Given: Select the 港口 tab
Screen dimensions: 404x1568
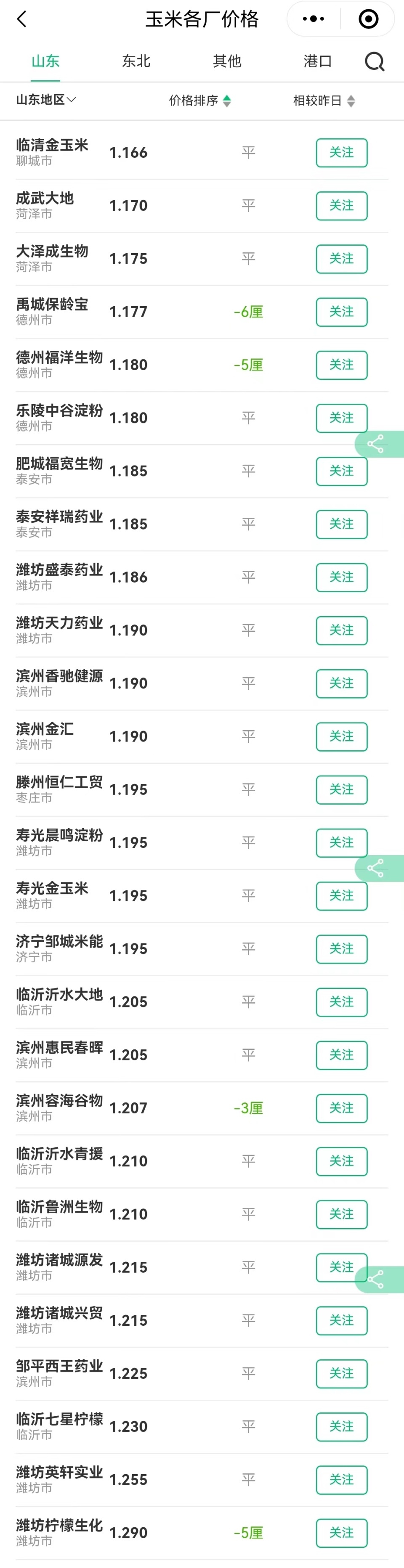Looking at the screenshot, I should (x=317, y=61).
